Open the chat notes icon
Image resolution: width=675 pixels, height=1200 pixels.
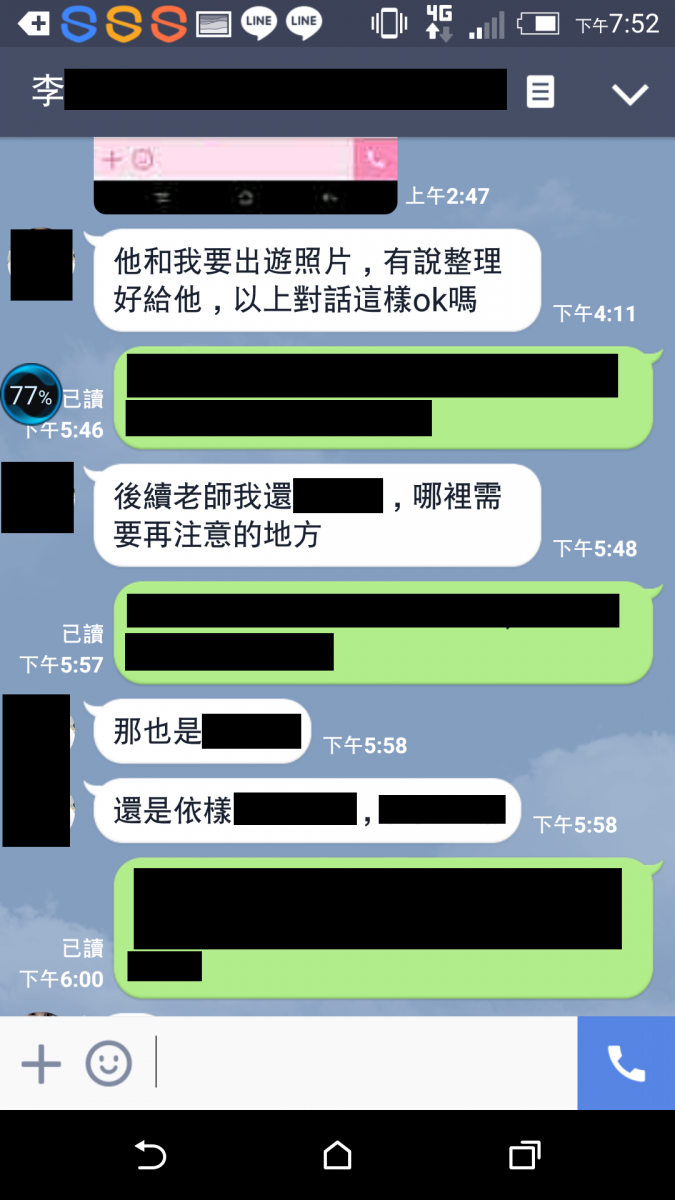click(x=540, y=93)
